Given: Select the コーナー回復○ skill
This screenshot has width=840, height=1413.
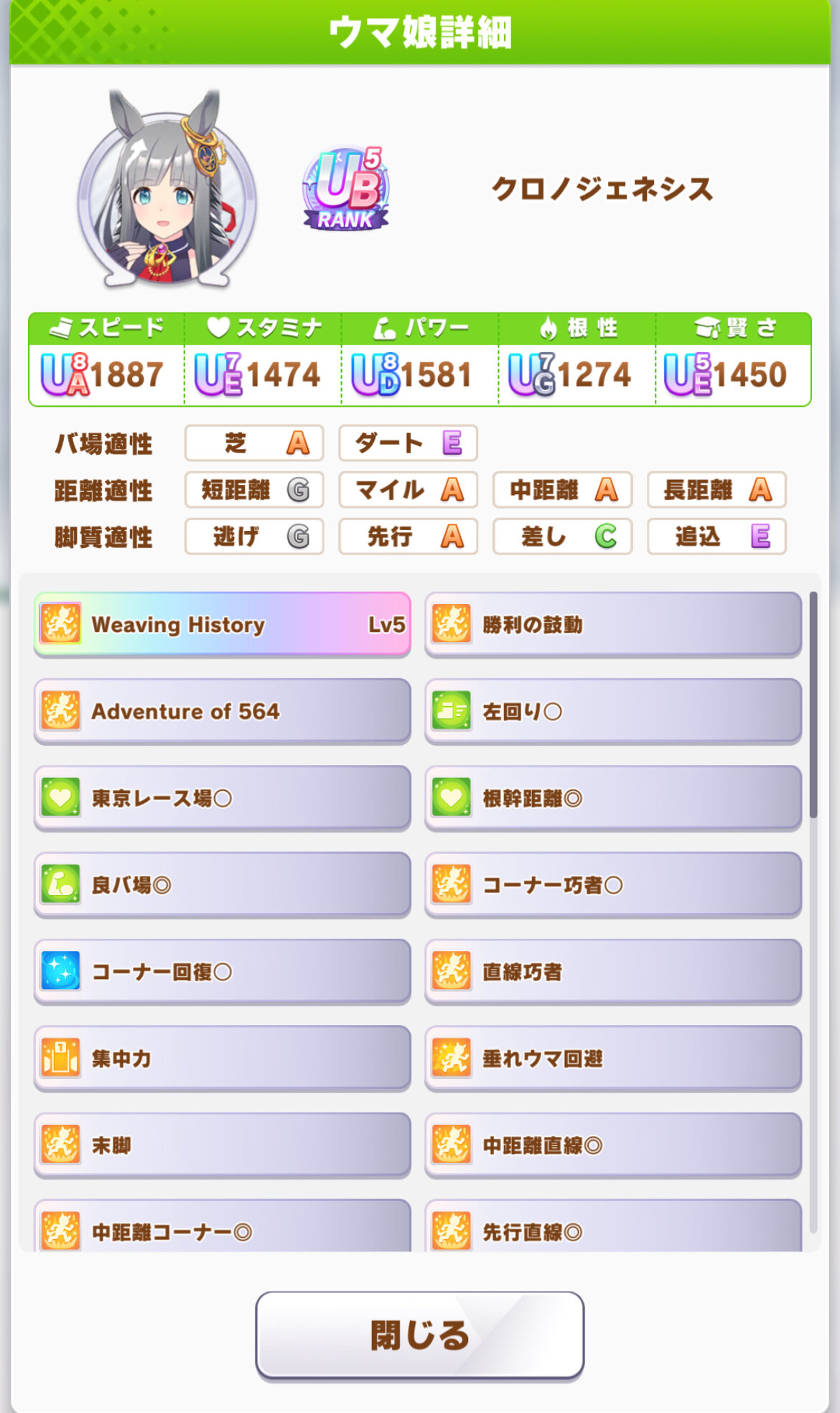Looking at the screenshot, I should tap(223, 972).
